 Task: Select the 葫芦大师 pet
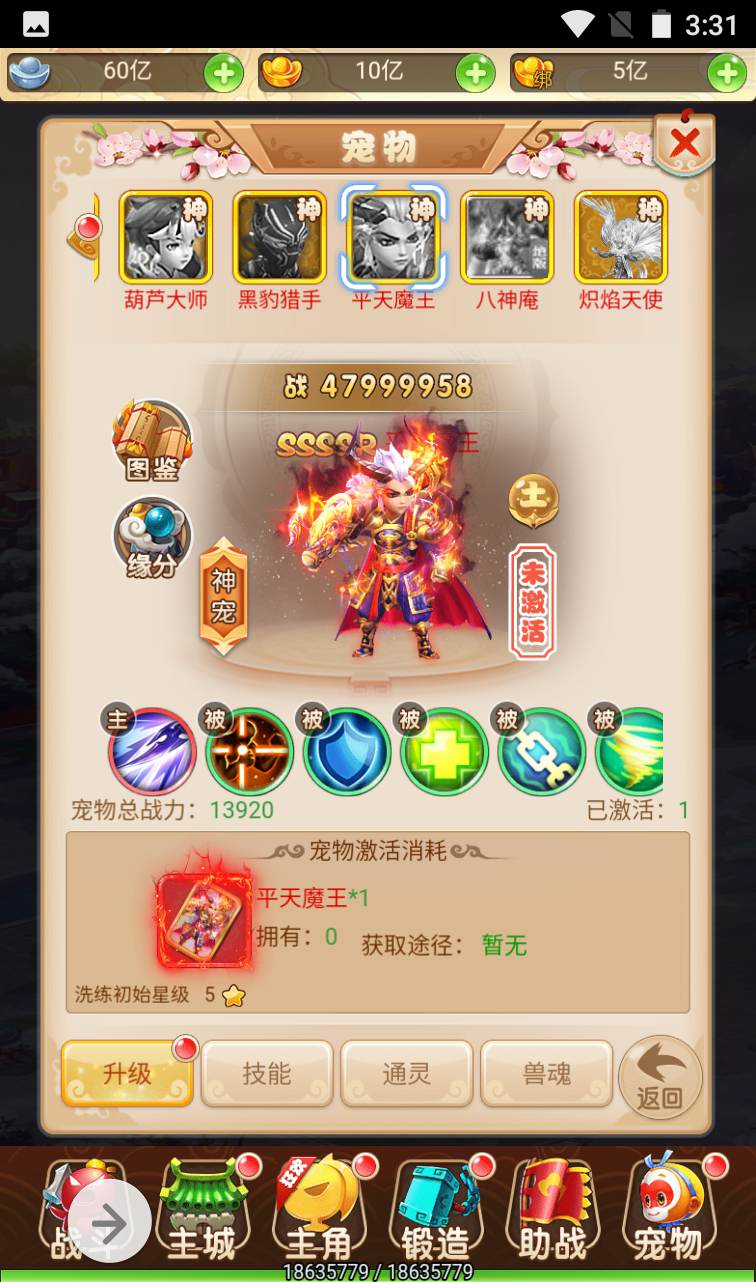point(166,237)
